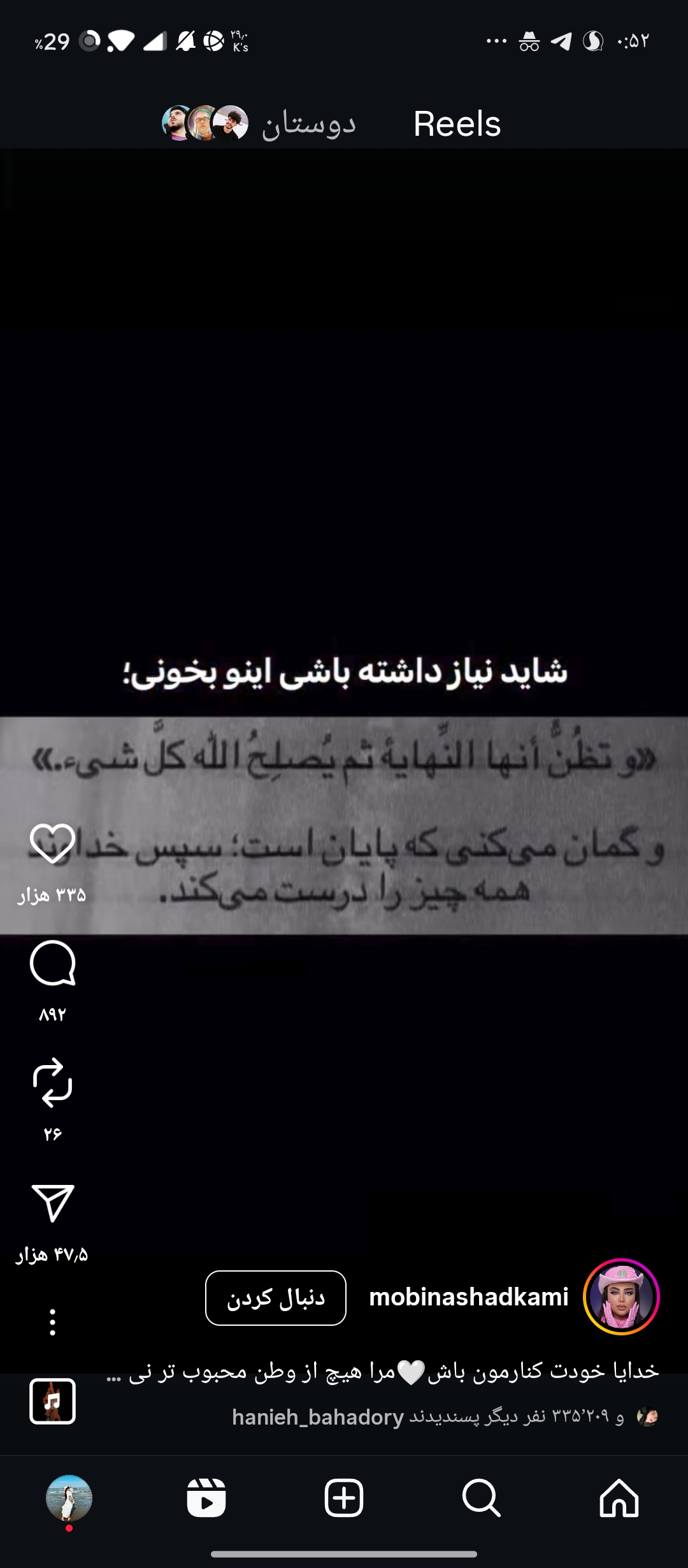Open the Search tab in bottom navigation
Screen dimensions: 688x1568
482,1498
